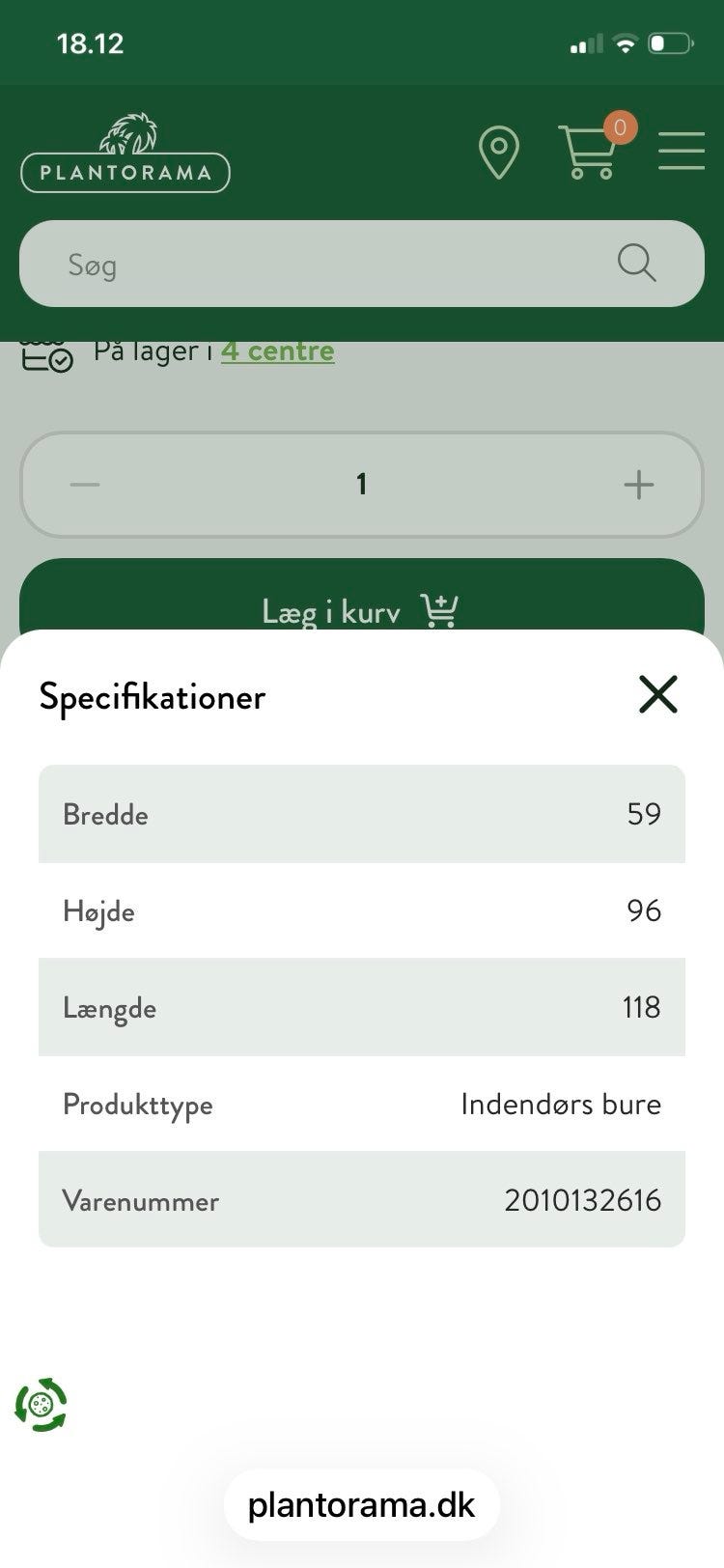
Task: Increase quantity with the plus stepper
Action: (638, 485)
